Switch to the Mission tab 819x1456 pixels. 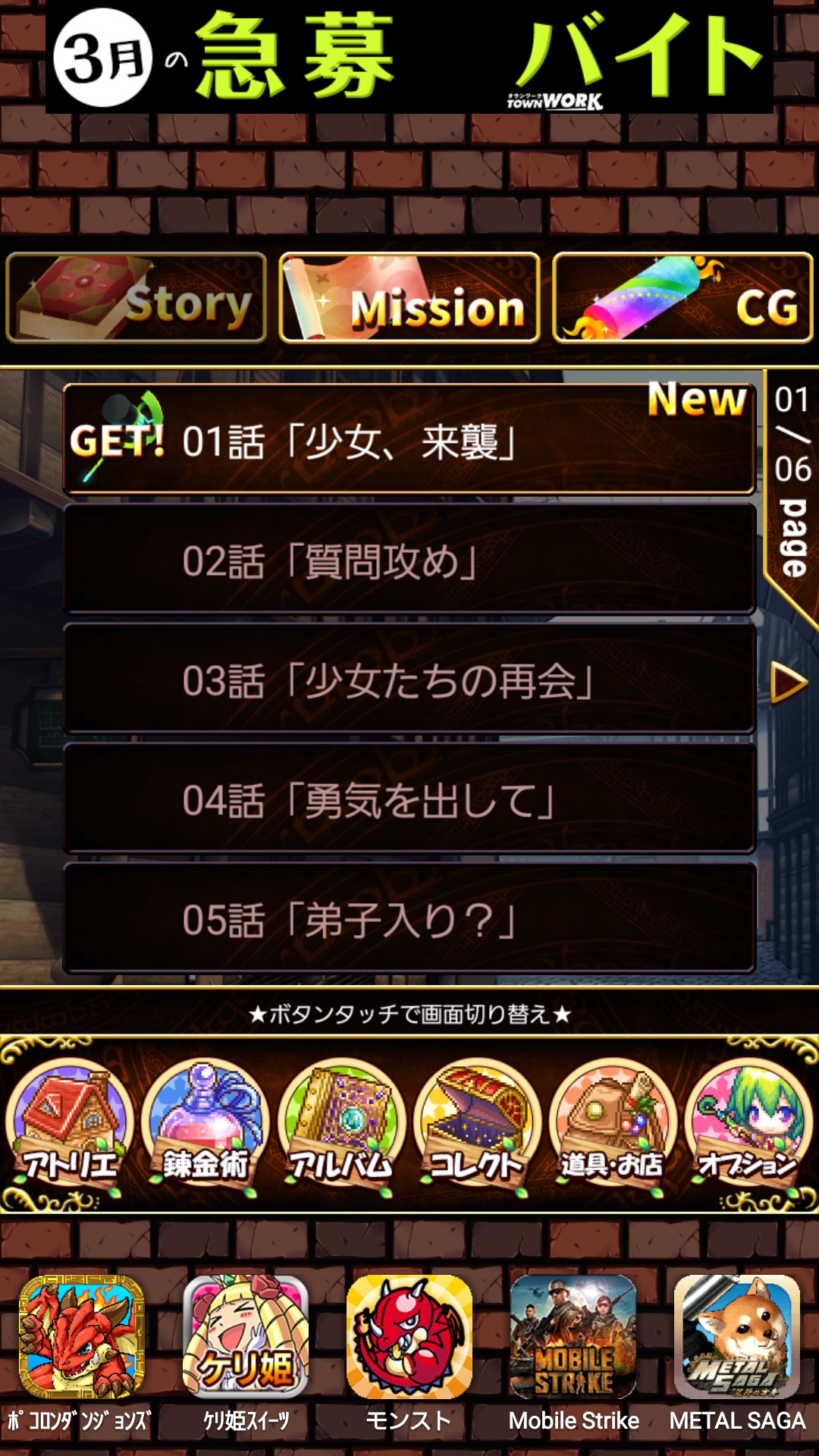pyautogui.click(x=409, y=298)
